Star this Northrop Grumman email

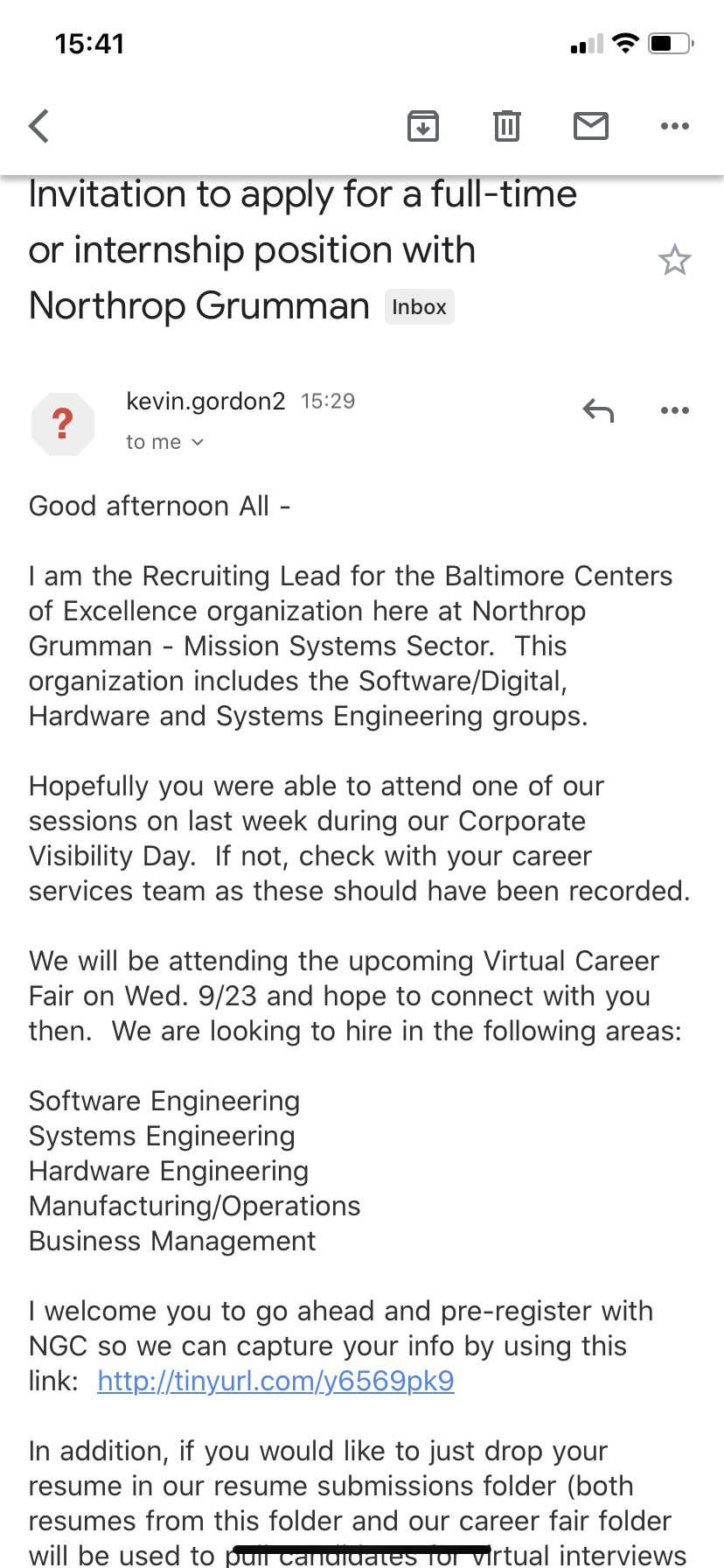click(674, 260)
